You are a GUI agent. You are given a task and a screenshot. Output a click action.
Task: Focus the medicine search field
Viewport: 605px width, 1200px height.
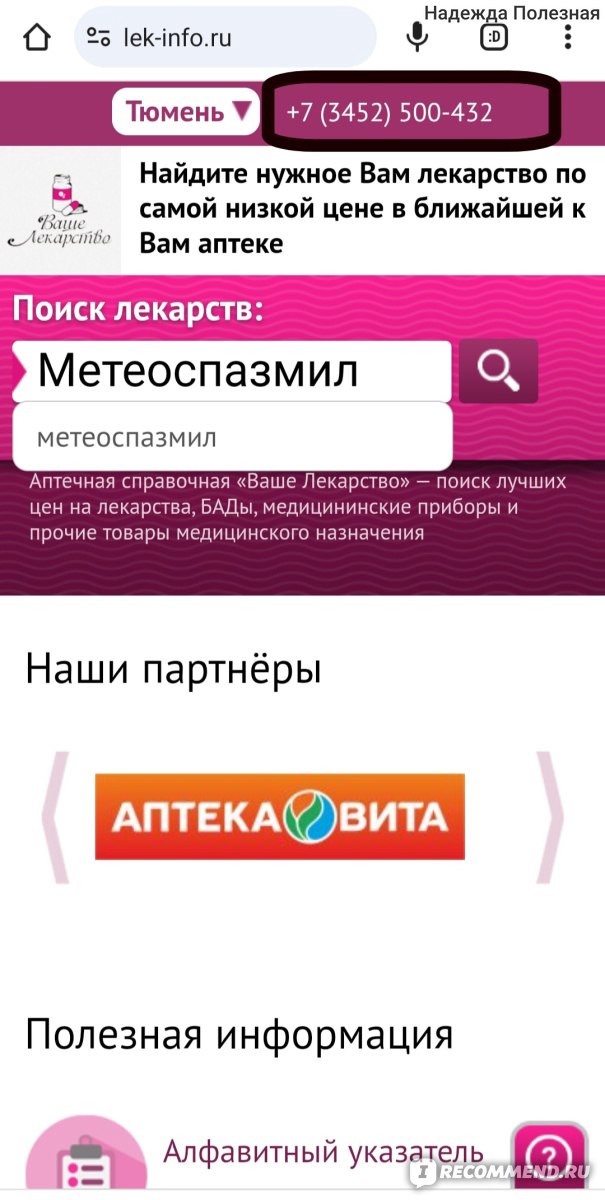click(x=233, y=371)
